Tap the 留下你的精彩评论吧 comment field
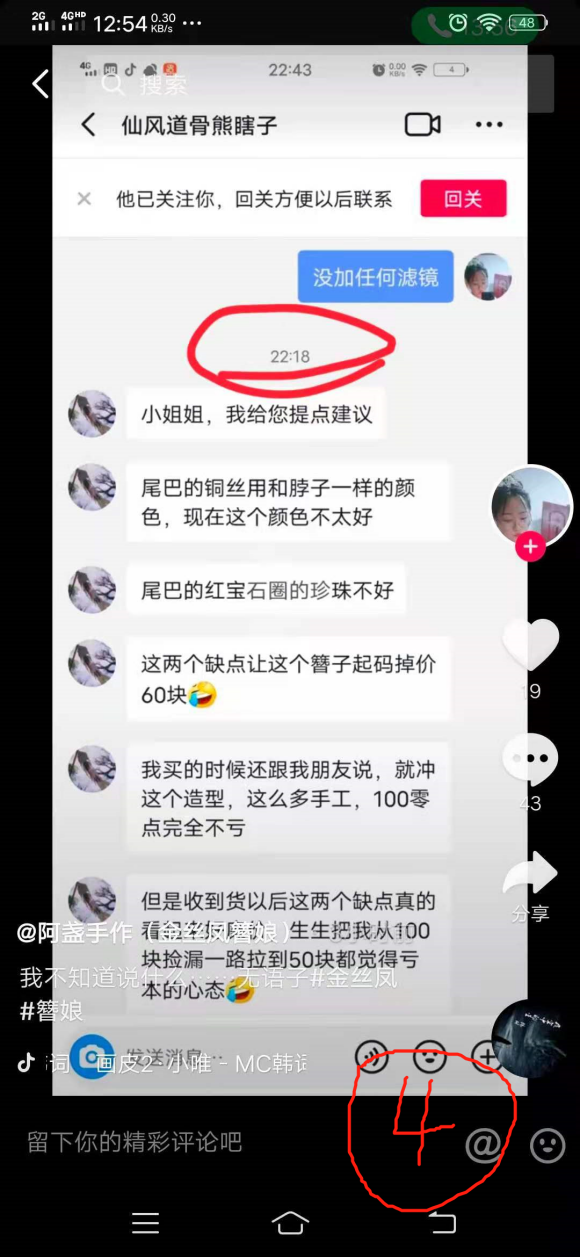Screen dimensions: 580x1257 coord(135,1142)
